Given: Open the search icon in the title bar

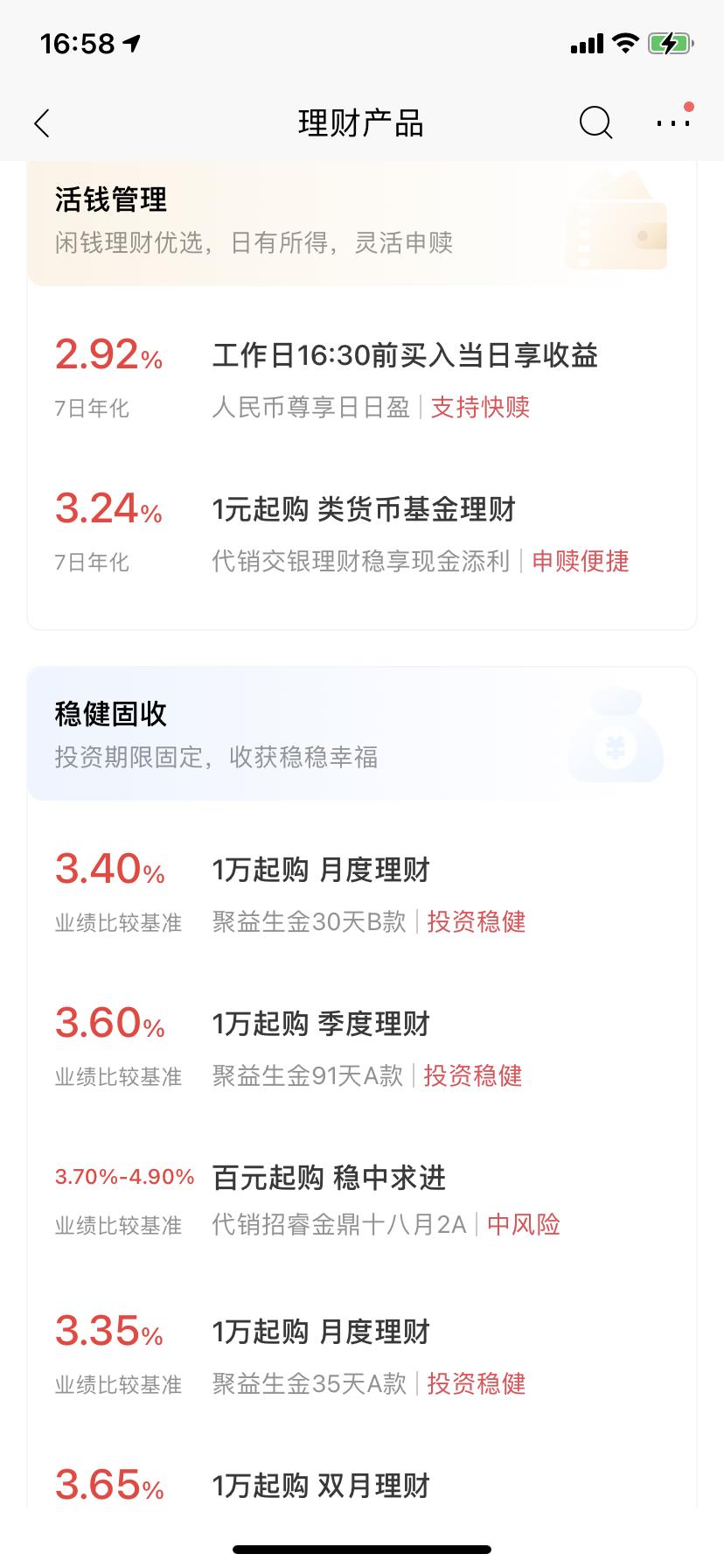Looking at the screenshot, I should pos(595,122).
